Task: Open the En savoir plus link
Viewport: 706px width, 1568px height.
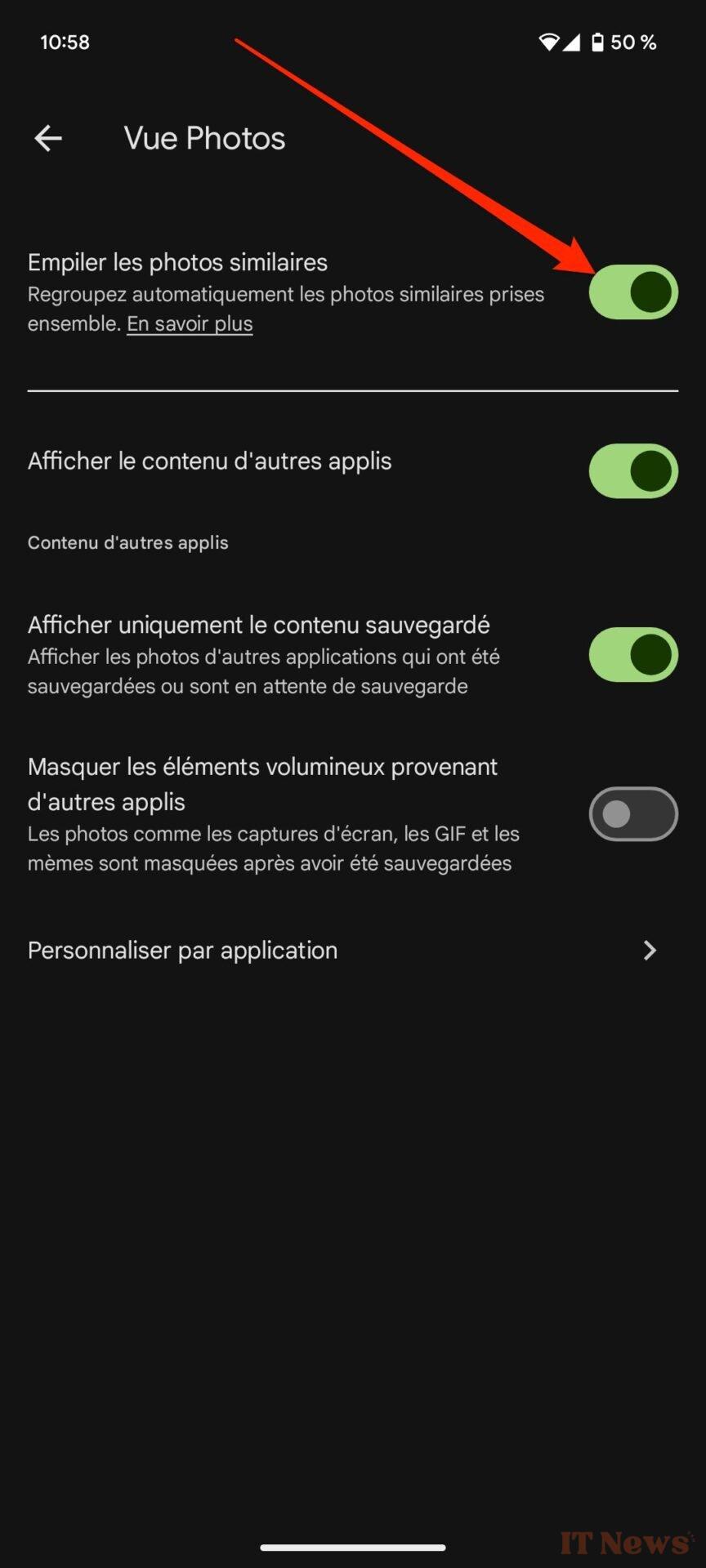Action: (190, 323)
